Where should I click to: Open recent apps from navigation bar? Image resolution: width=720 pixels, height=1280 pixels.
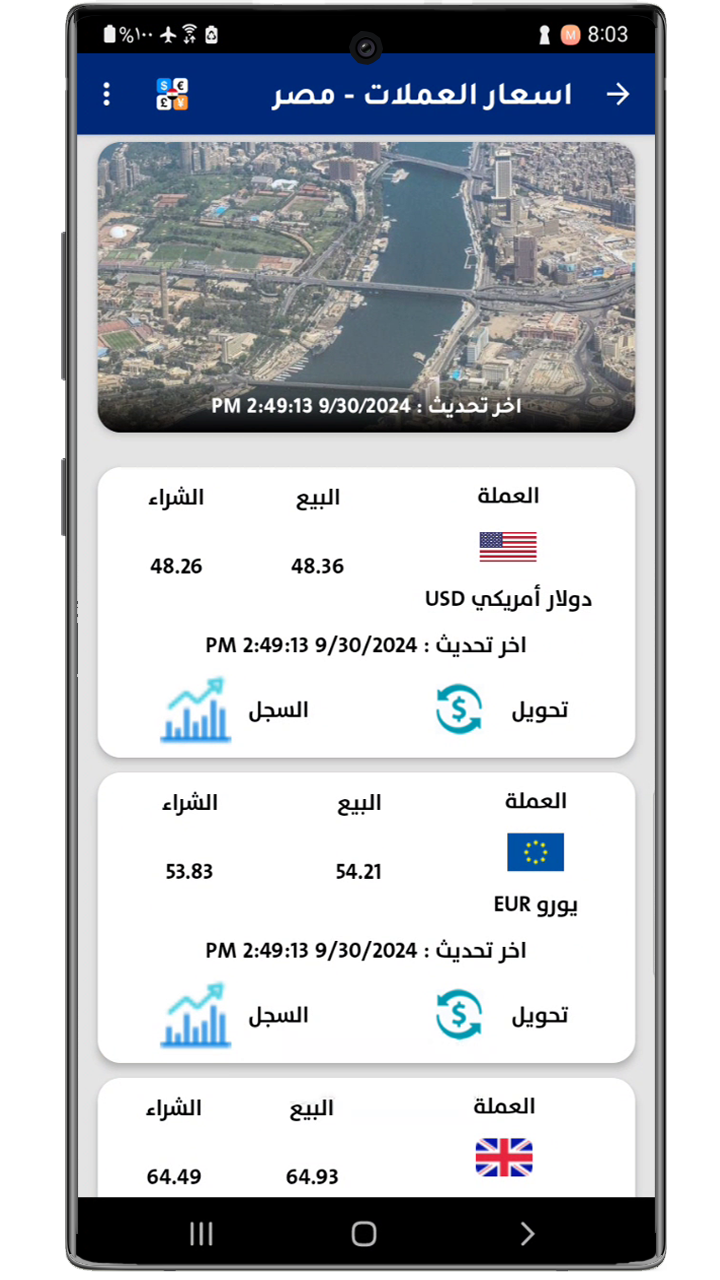pyautogui.click(x=201, y=1233)
